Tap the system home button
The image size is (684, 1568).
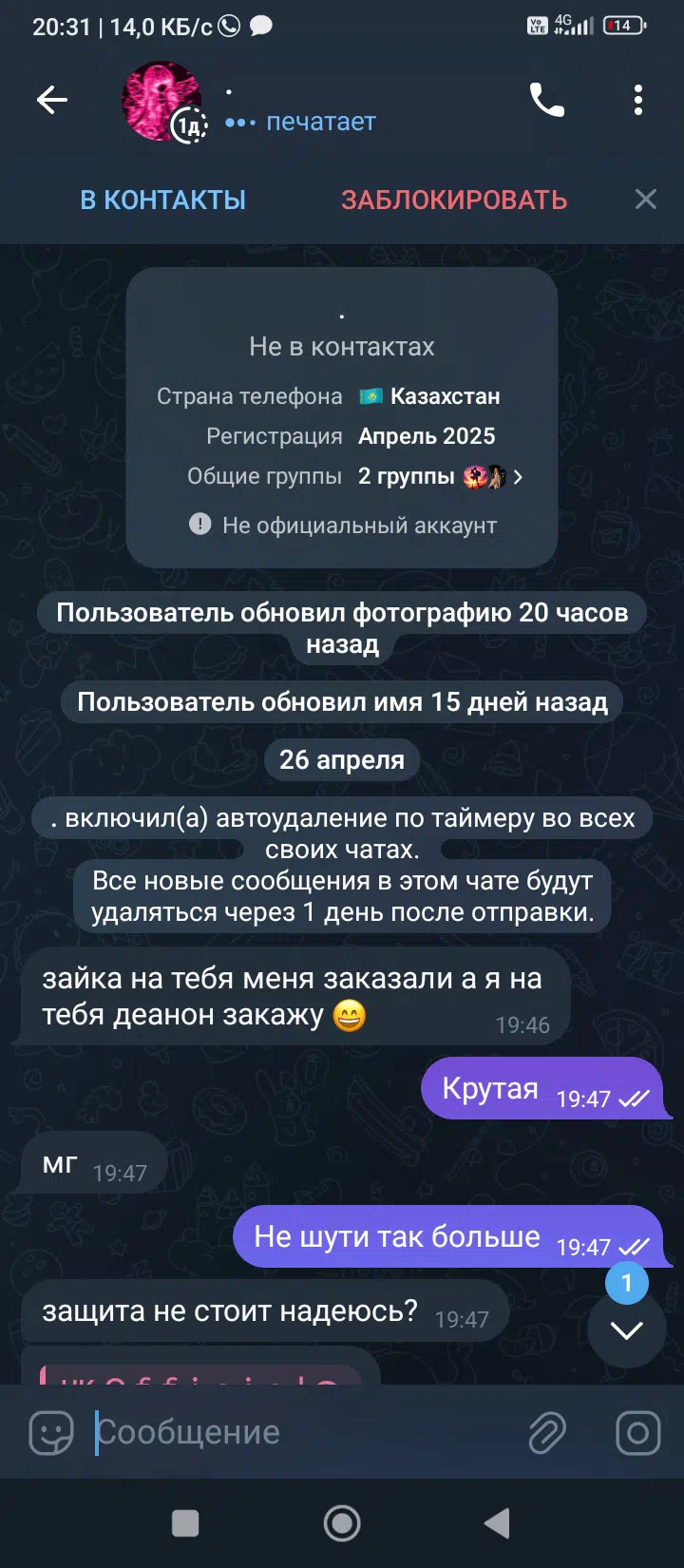[342, 1523]
